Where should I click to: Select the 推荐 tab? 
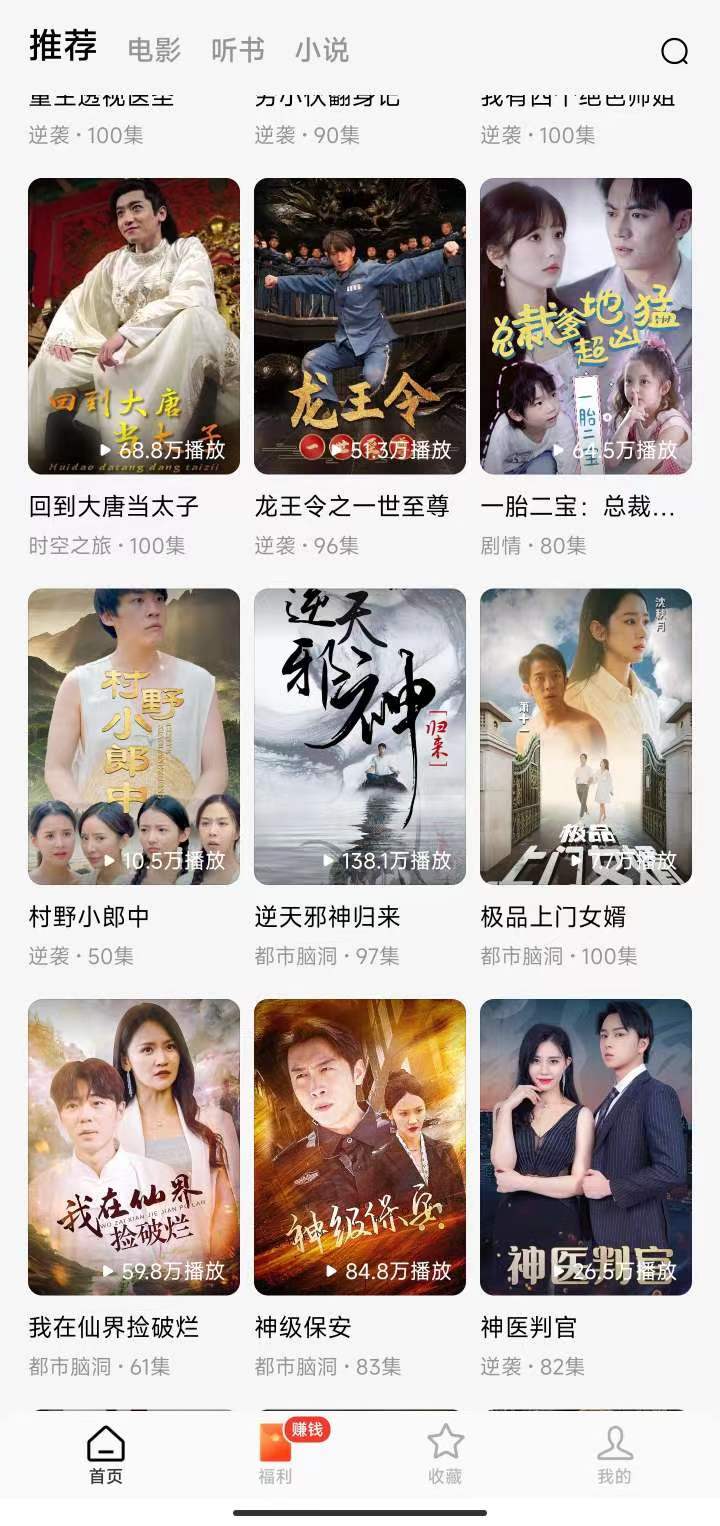63,47
